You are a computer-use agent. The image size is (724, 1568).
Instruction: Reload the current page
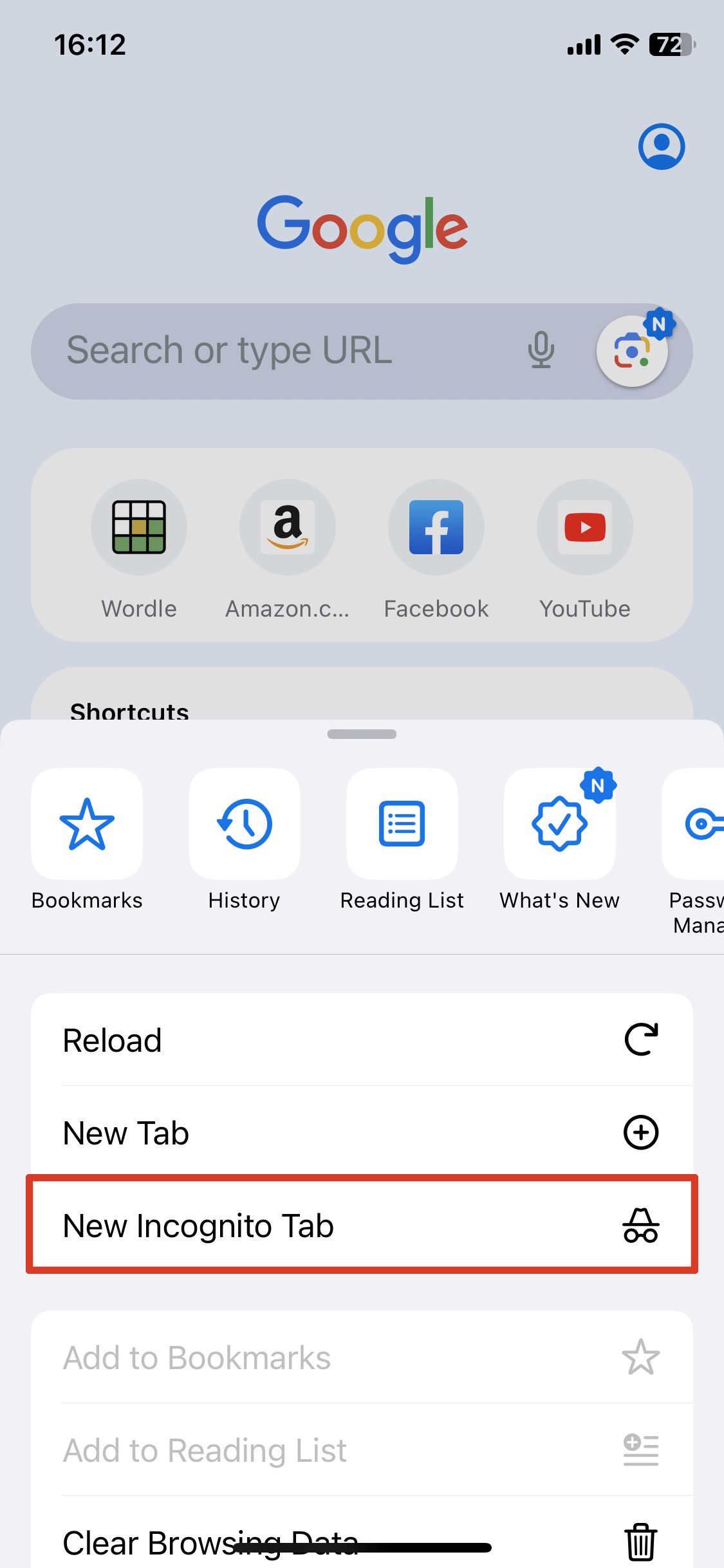click(362, 1040)
